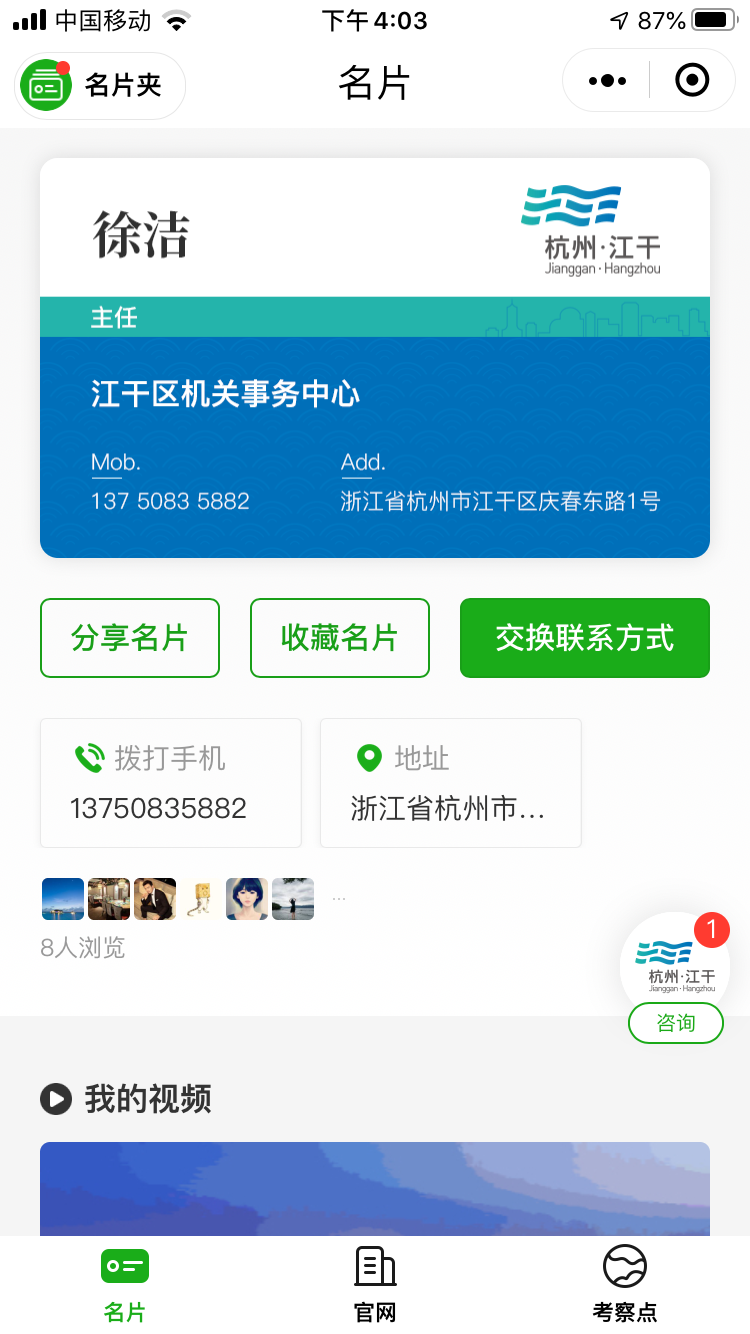Call mobile number 13750835882

point(170,783)
